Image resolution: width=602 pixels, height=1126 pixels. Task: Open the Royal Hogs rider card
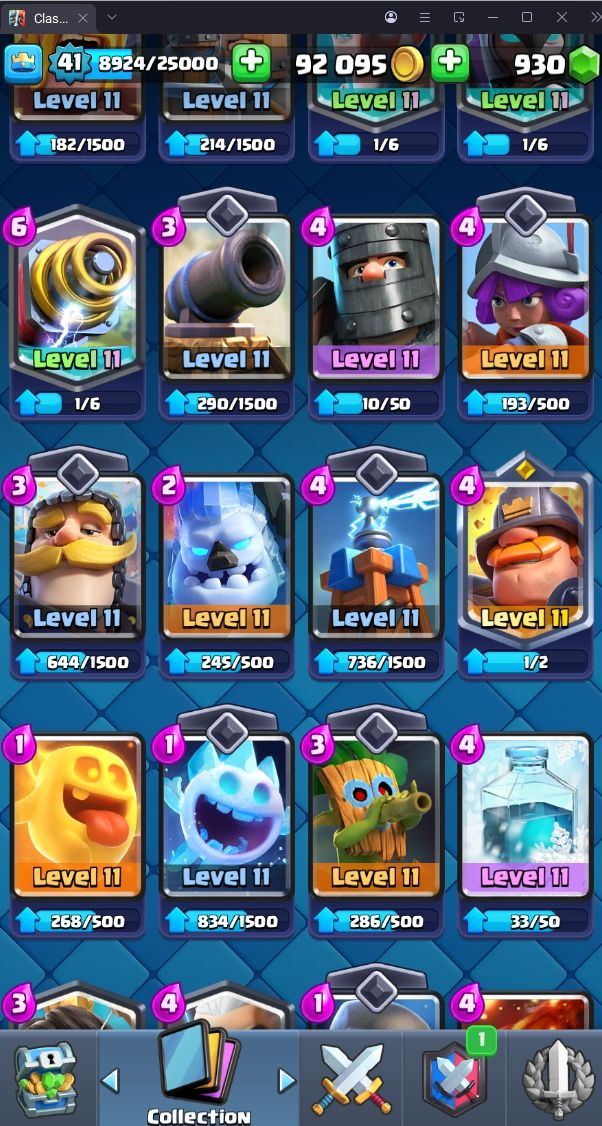(x=77, y=560)
